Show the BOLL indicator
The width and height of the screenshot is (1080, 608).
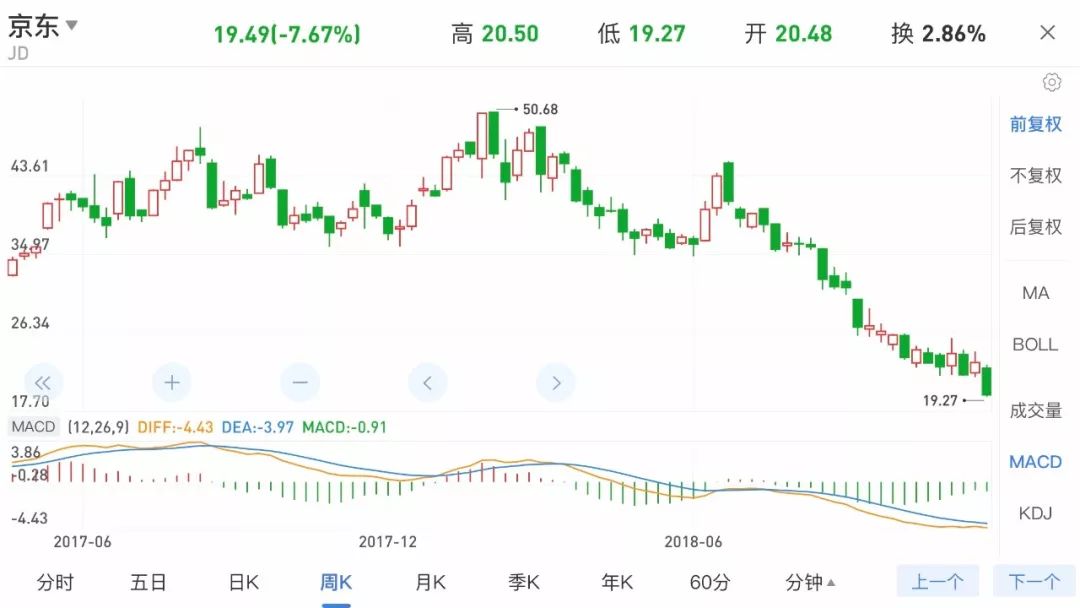(x=1035, y=344)
